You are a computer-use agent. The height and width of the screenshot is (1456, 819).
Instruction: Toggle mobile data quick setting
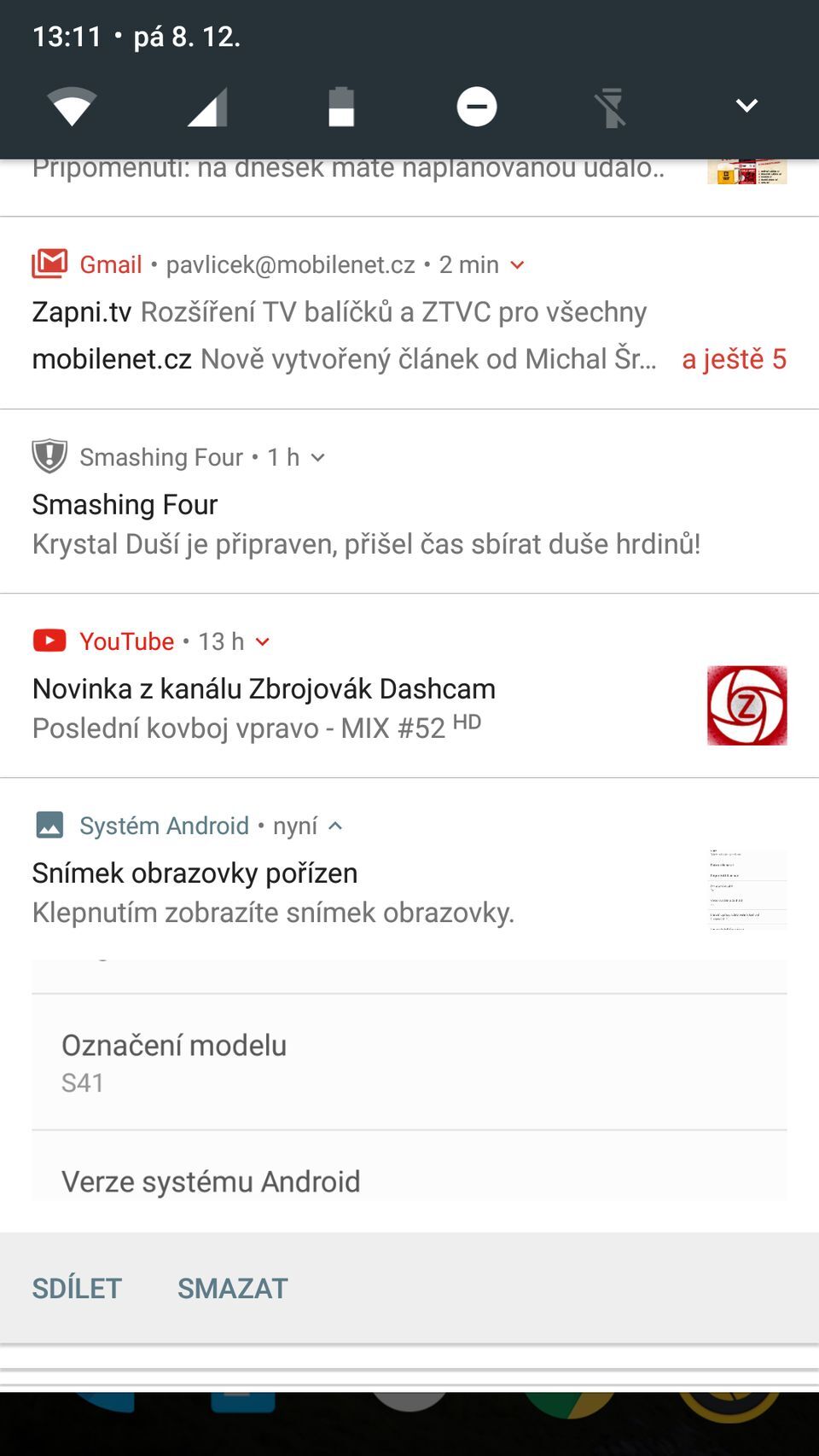[x=206, y=107]
